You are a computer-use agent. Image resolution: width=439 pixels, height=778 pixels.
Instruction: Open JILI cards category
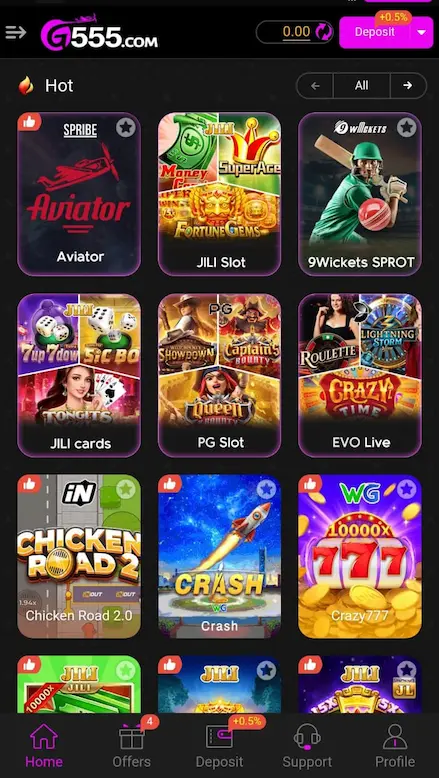[x=79, y=375]
